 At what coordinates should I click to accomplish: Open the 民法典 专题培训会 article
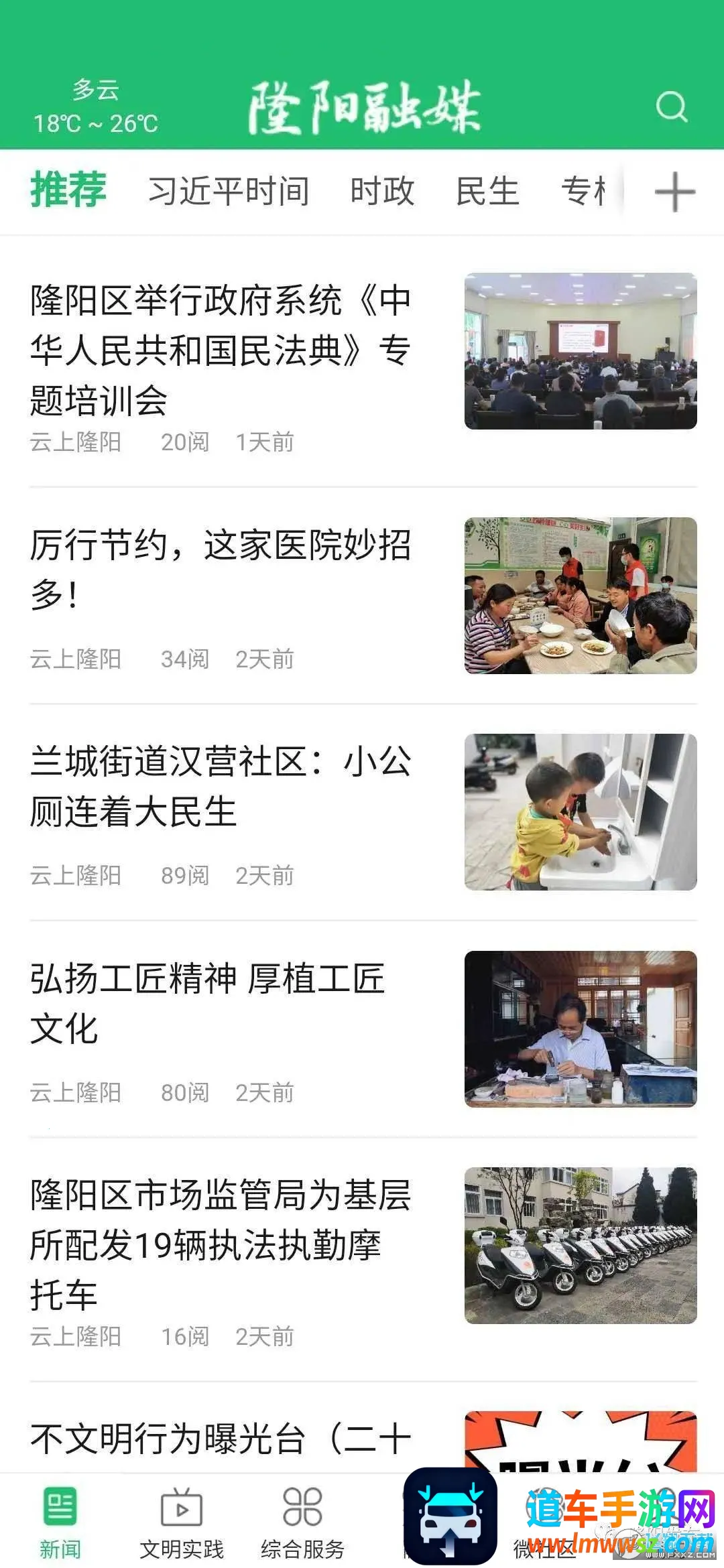tap(221, 350)
